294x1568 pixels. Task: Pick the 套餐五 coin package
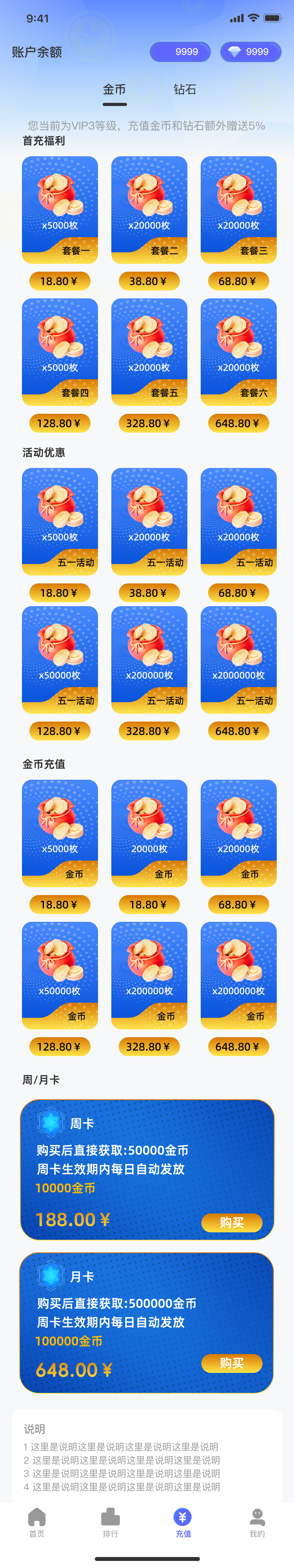coord(149,352)
